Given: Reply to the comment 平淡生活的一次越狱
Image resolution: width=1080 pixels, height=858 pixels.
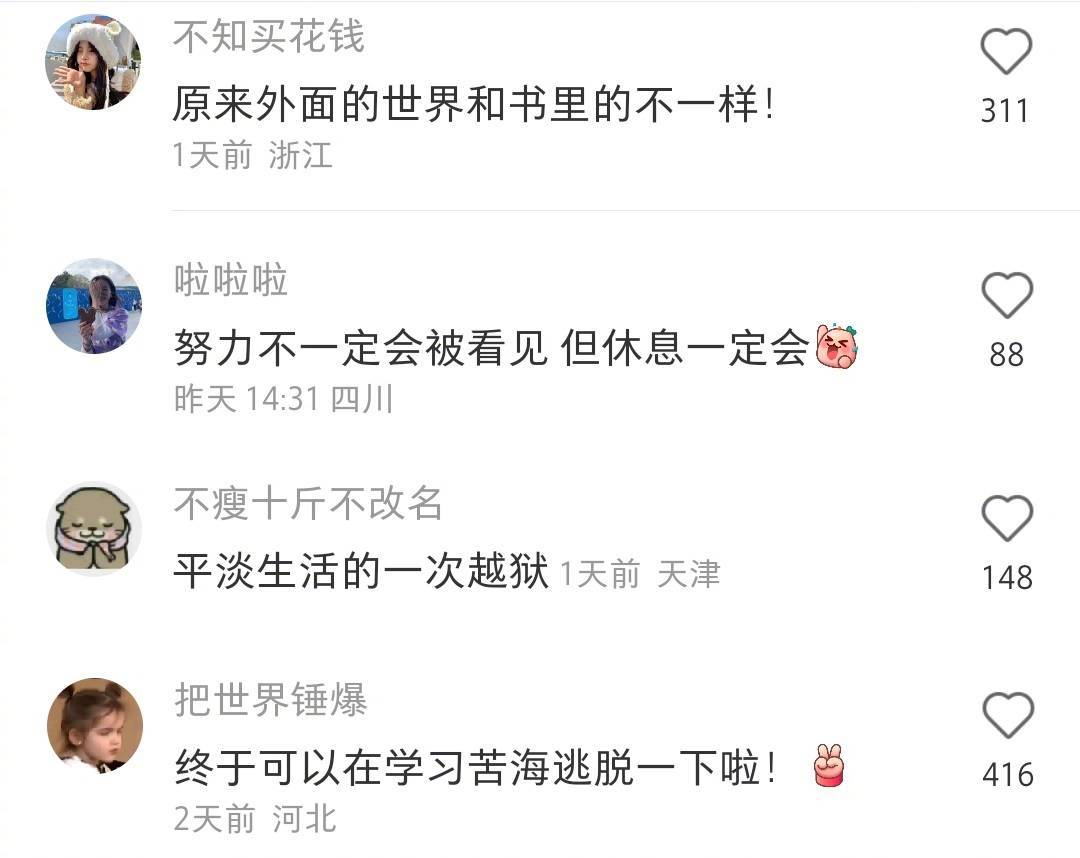Looking at the screenshot, I should (361, 573).
